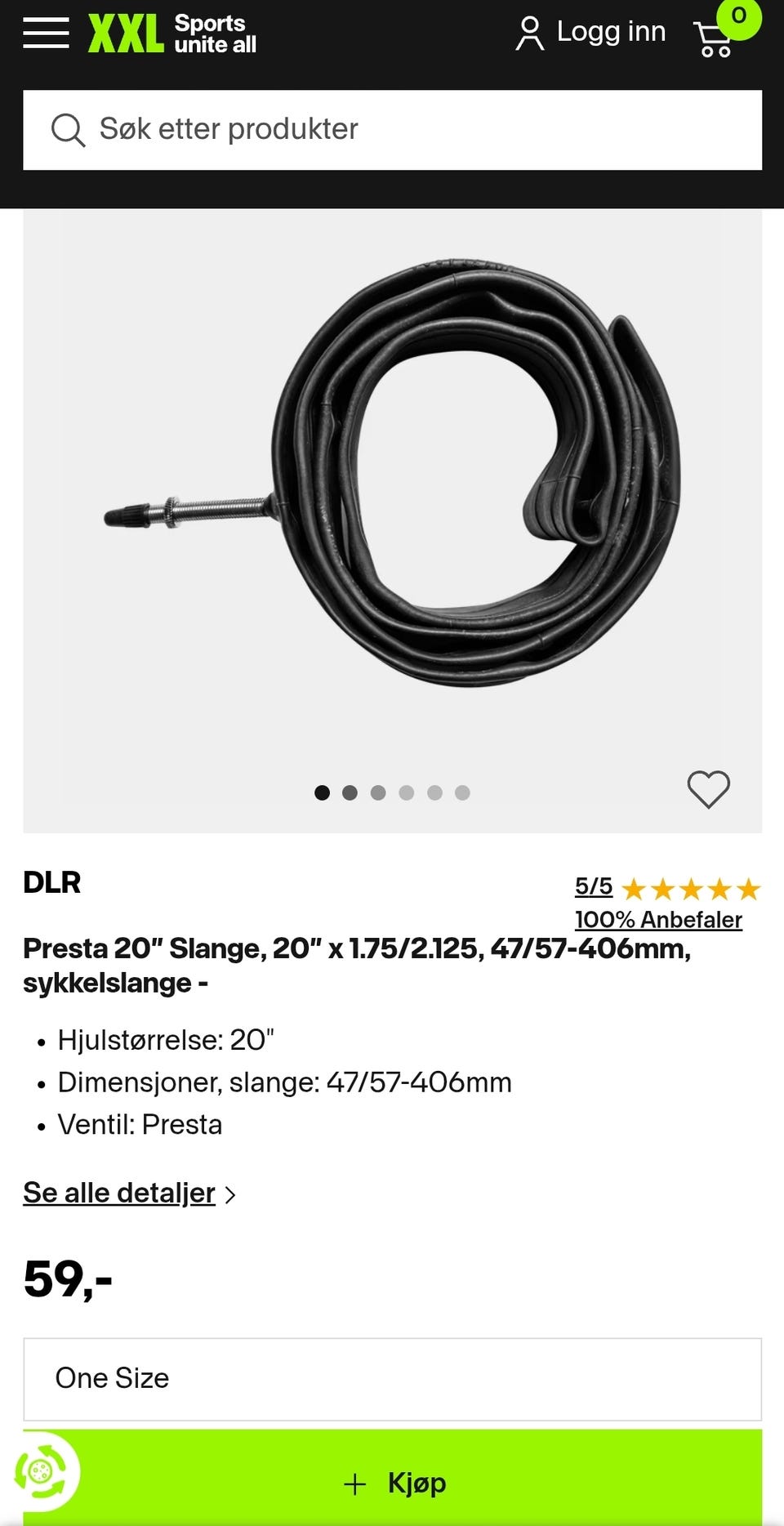Open the shopping cart
This screenshot has width=784, height=1526.
(x=715, y=38)
